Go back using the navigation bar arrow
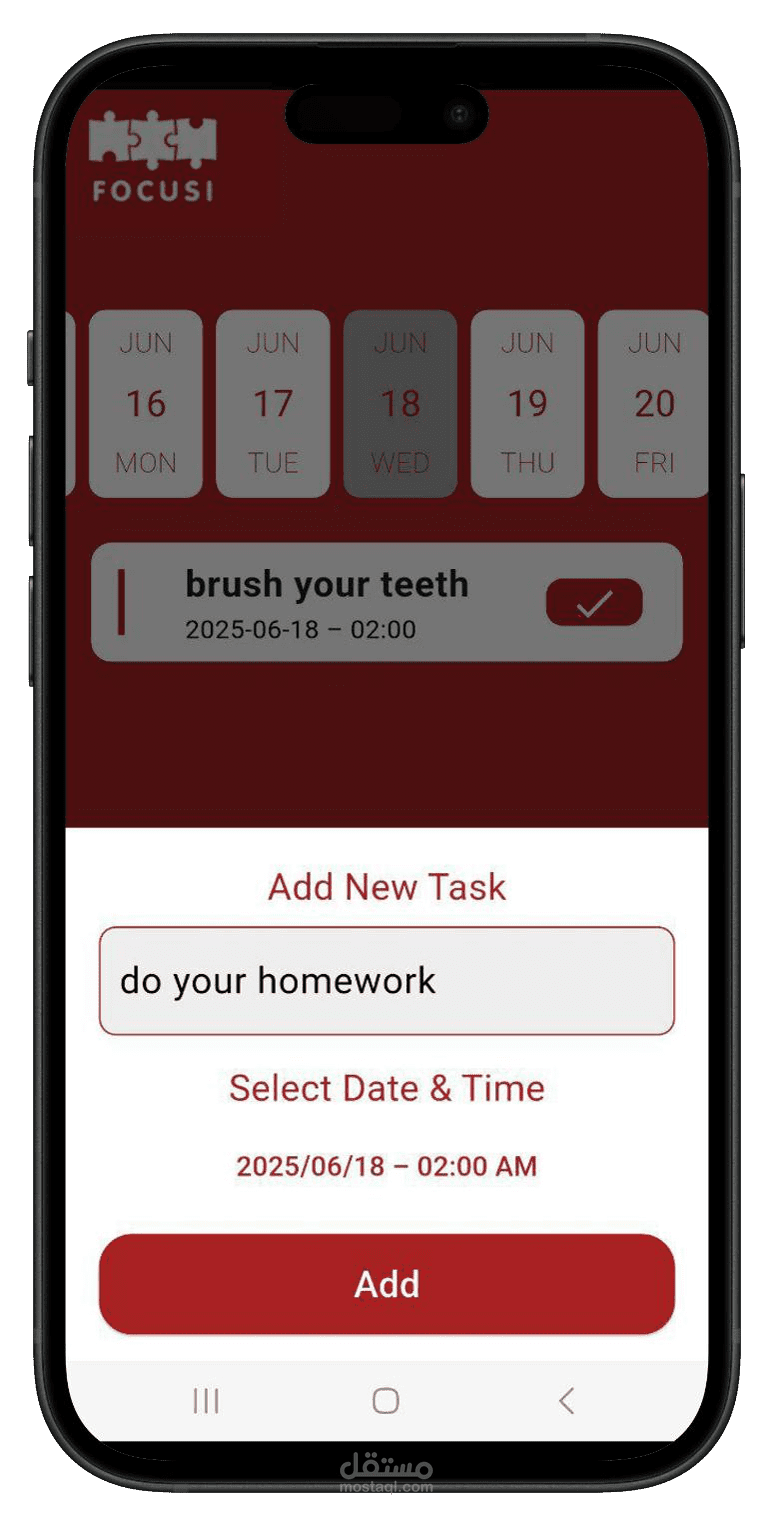774x1526 pixels. pos(566,1401)
